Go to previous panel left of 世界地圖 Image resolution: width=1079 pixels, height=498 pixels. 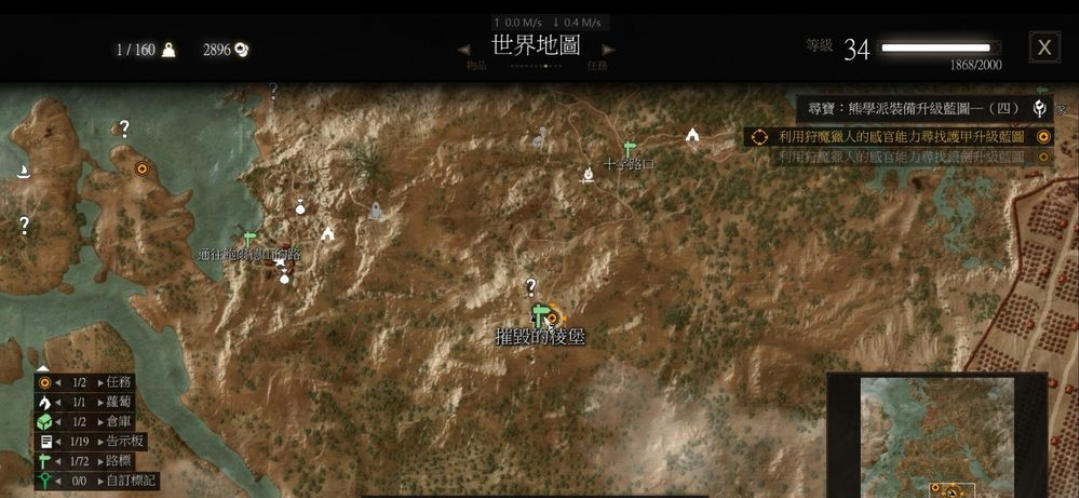463,48
